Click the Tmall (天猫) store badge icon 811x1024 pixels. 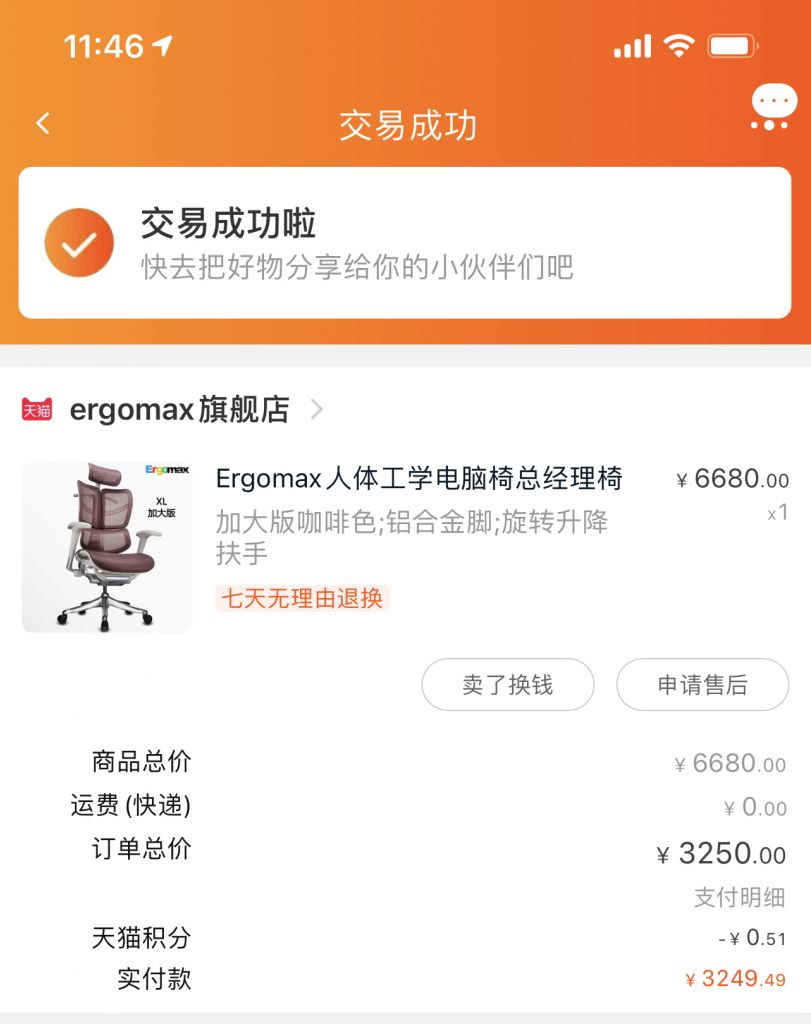[38, 409]
